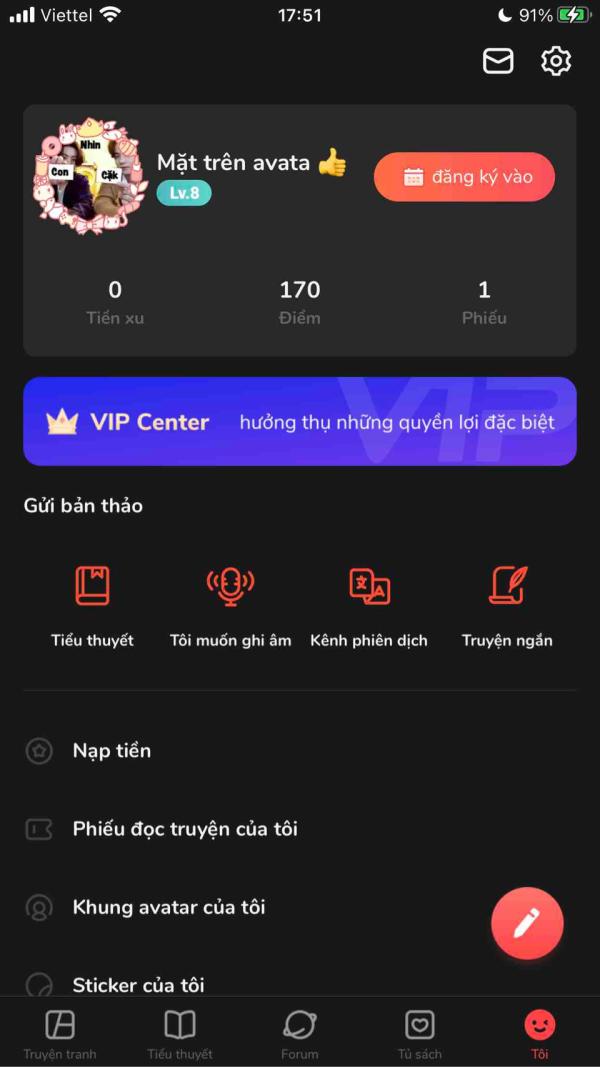View Tiền xu coin balance
The image size is (600, 1067).
pyautogui.click(x=115, y=303)
